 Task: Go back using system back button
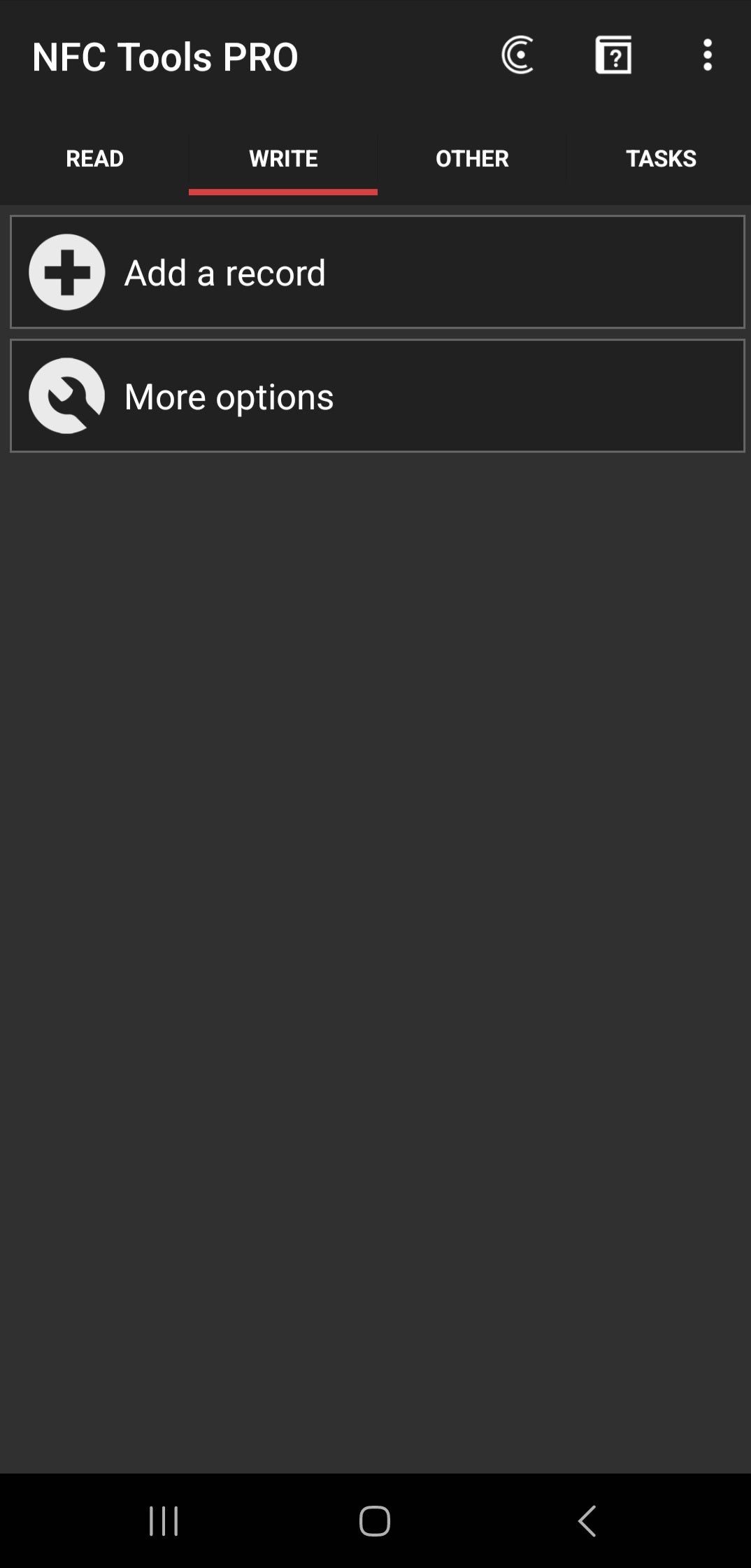[587, 1521]
